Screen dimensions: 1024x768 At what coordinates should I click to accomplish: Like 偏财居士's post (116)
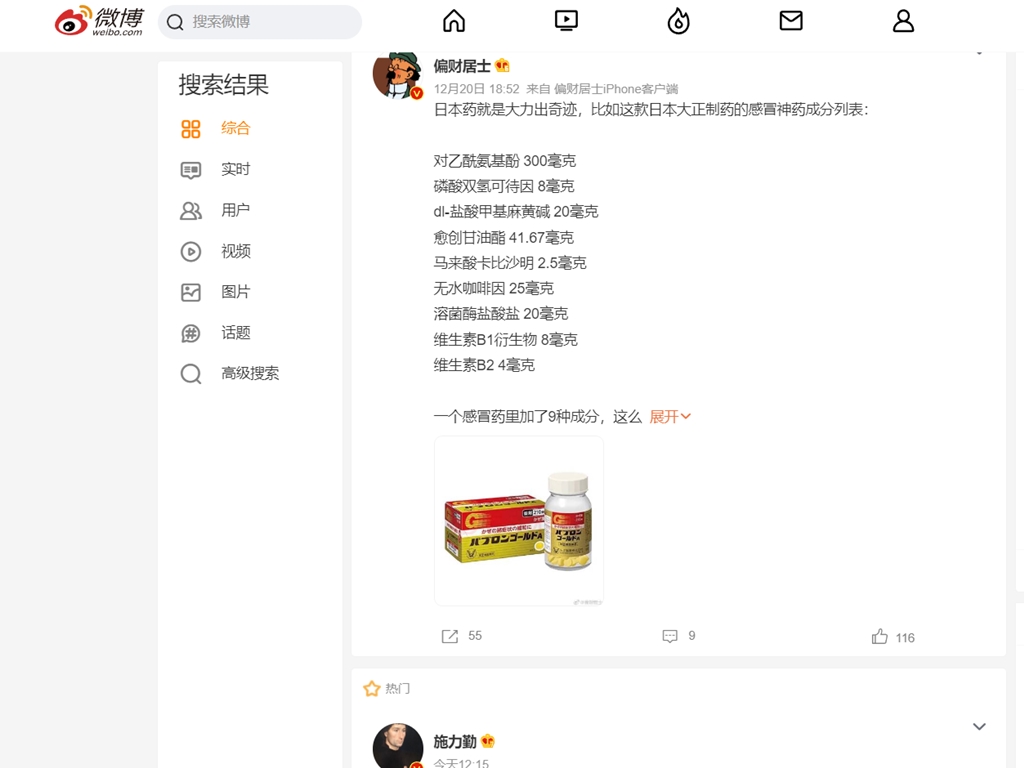pos(893,637)
